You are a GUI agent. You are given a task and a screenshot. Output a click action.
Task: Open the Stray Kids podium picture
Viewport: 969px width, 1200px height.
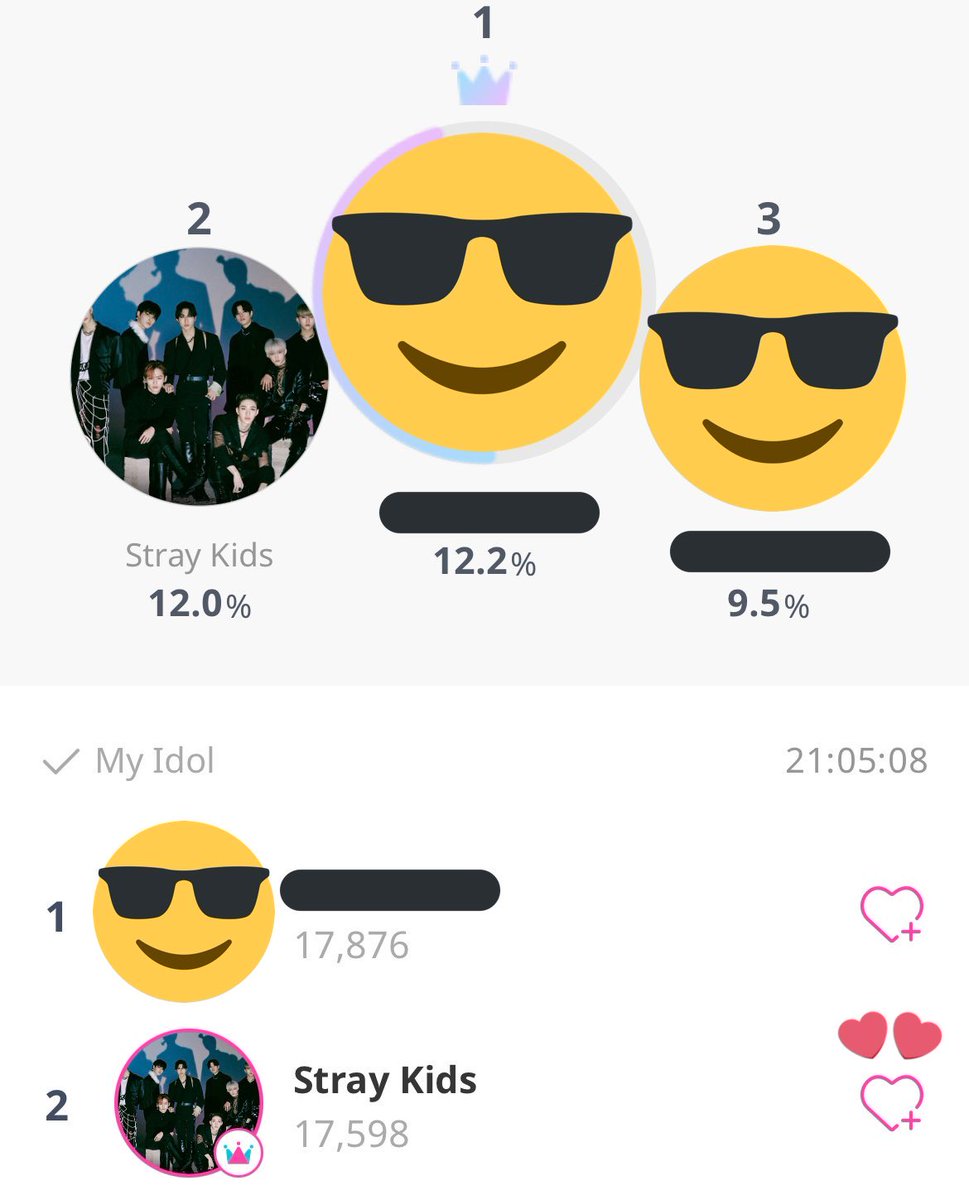coord(200,376)
